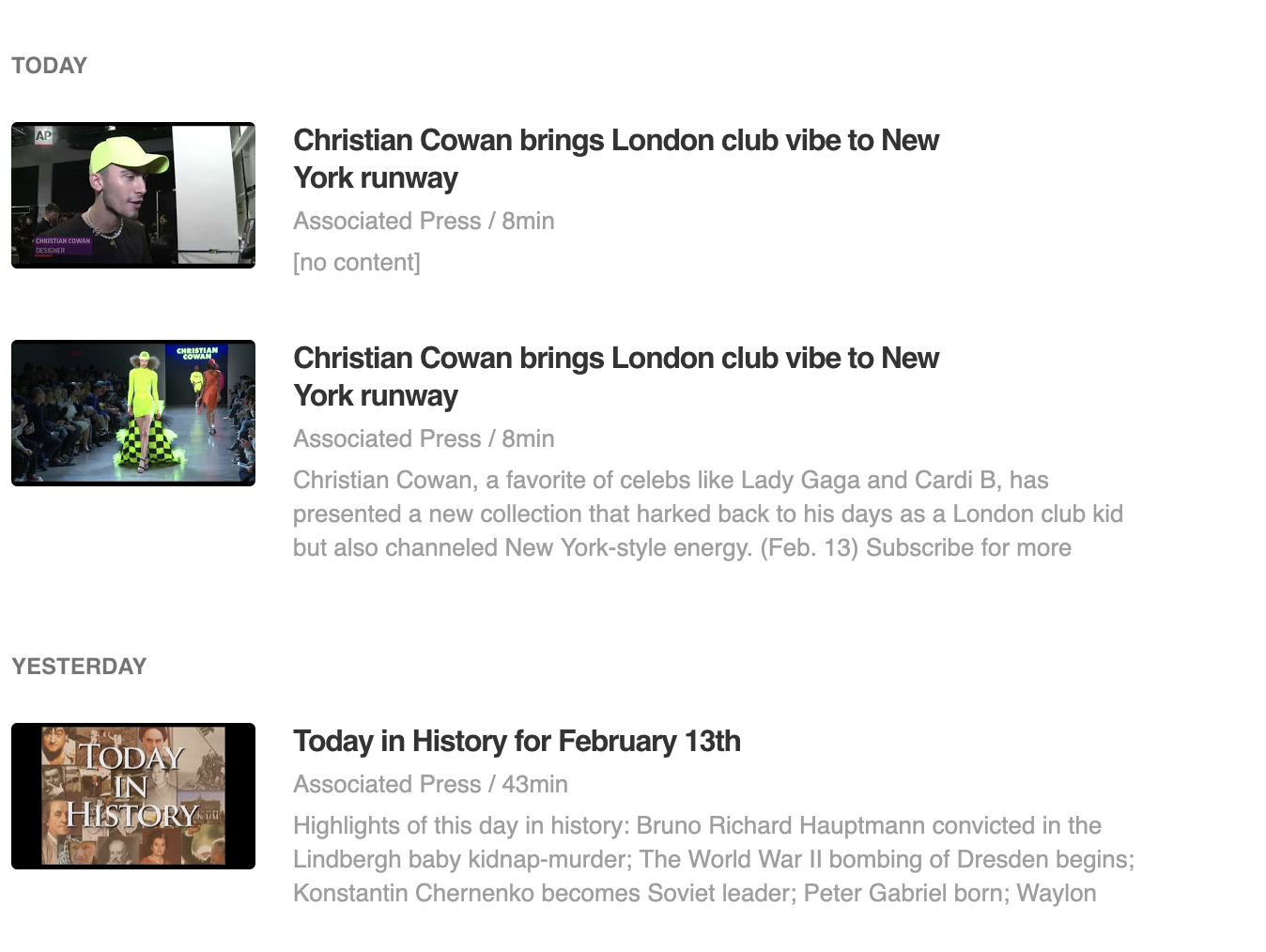Viewport: 1266px width, 952px height.
Task: Open Today in History for February 13th
Action: click(x=517, y=741)
